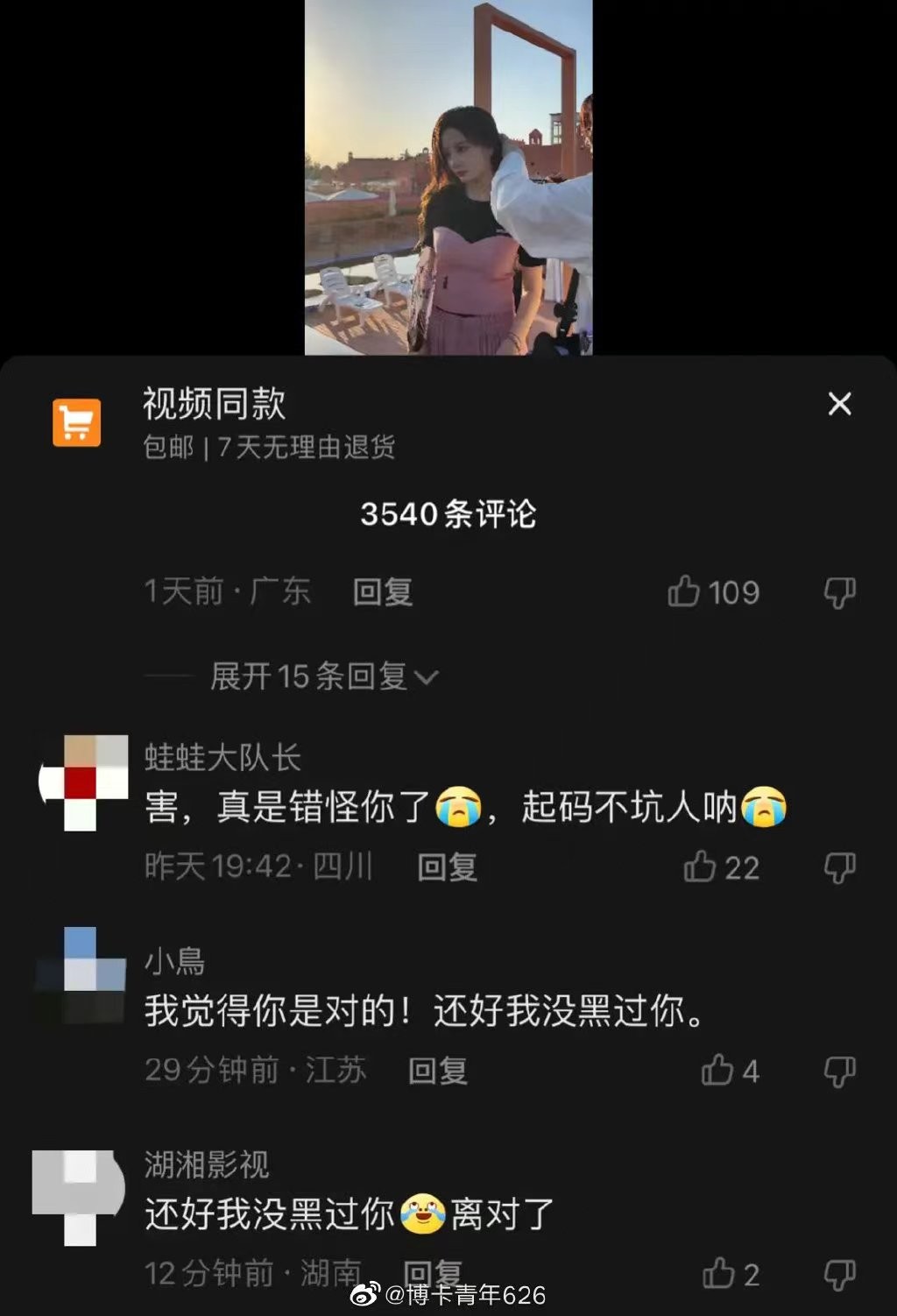Reply to 蛙蛙大队长's comment
The width and height of the screenshot is (897, 1316).
click(x=447, y=867)
